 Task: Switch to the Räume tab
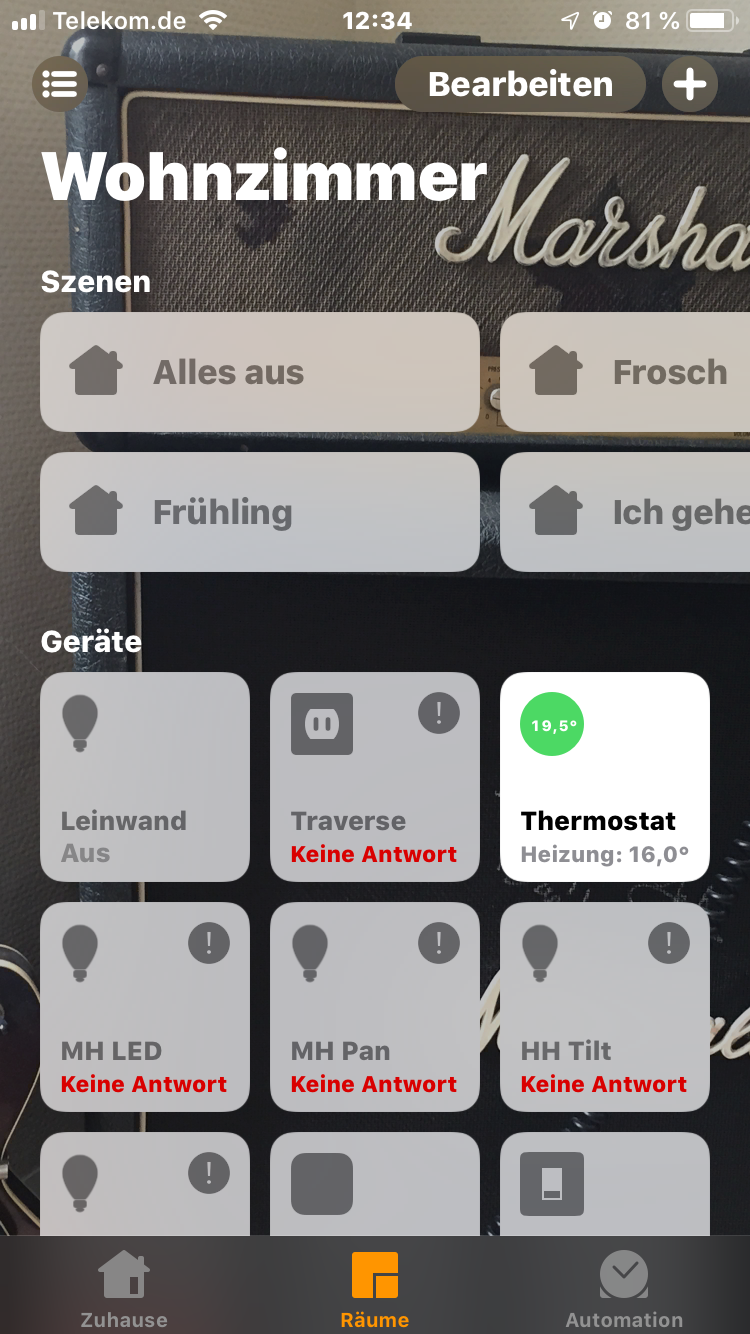coord(375,1290)
